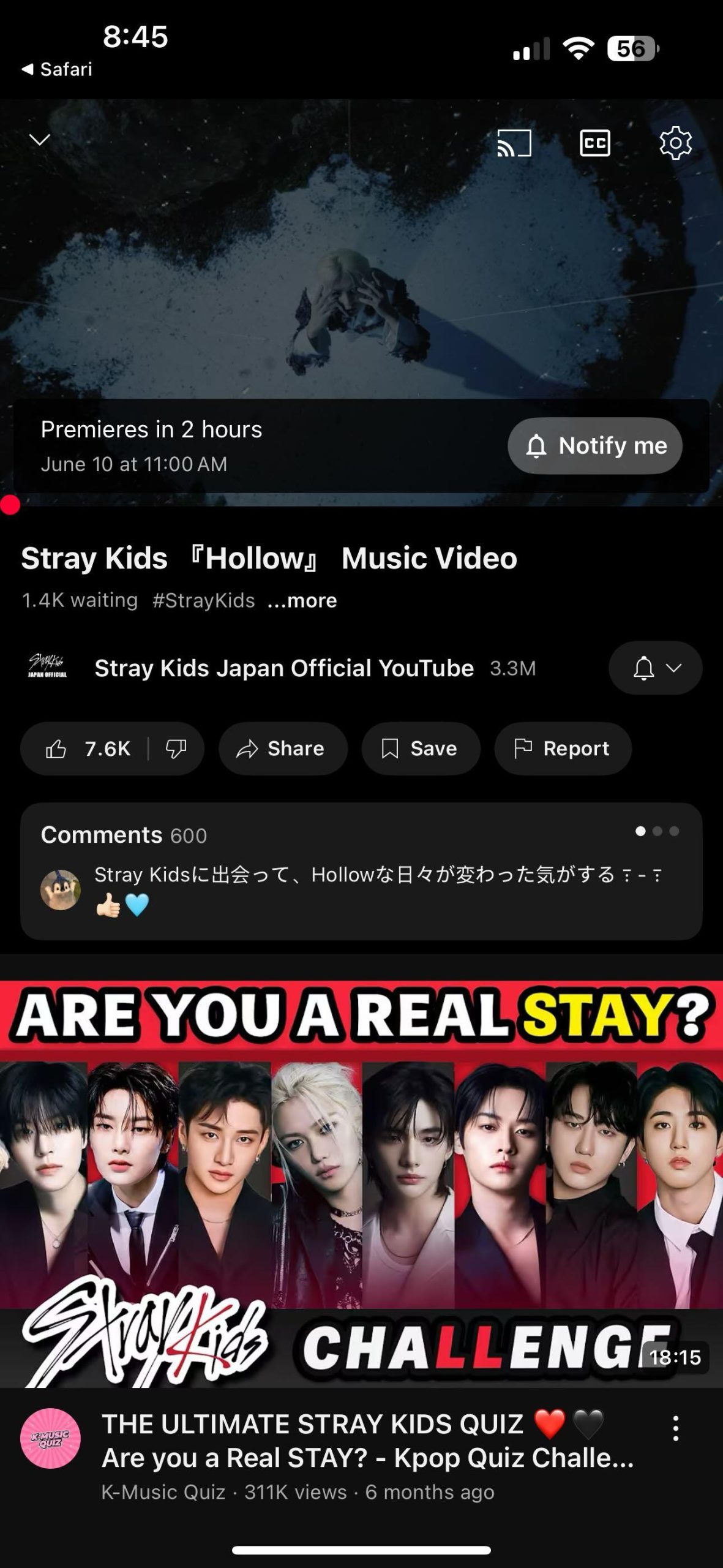Toggle closed captions
This screenshot has height=1568, width=723.
pyautogui.click(x=594, y=143)
